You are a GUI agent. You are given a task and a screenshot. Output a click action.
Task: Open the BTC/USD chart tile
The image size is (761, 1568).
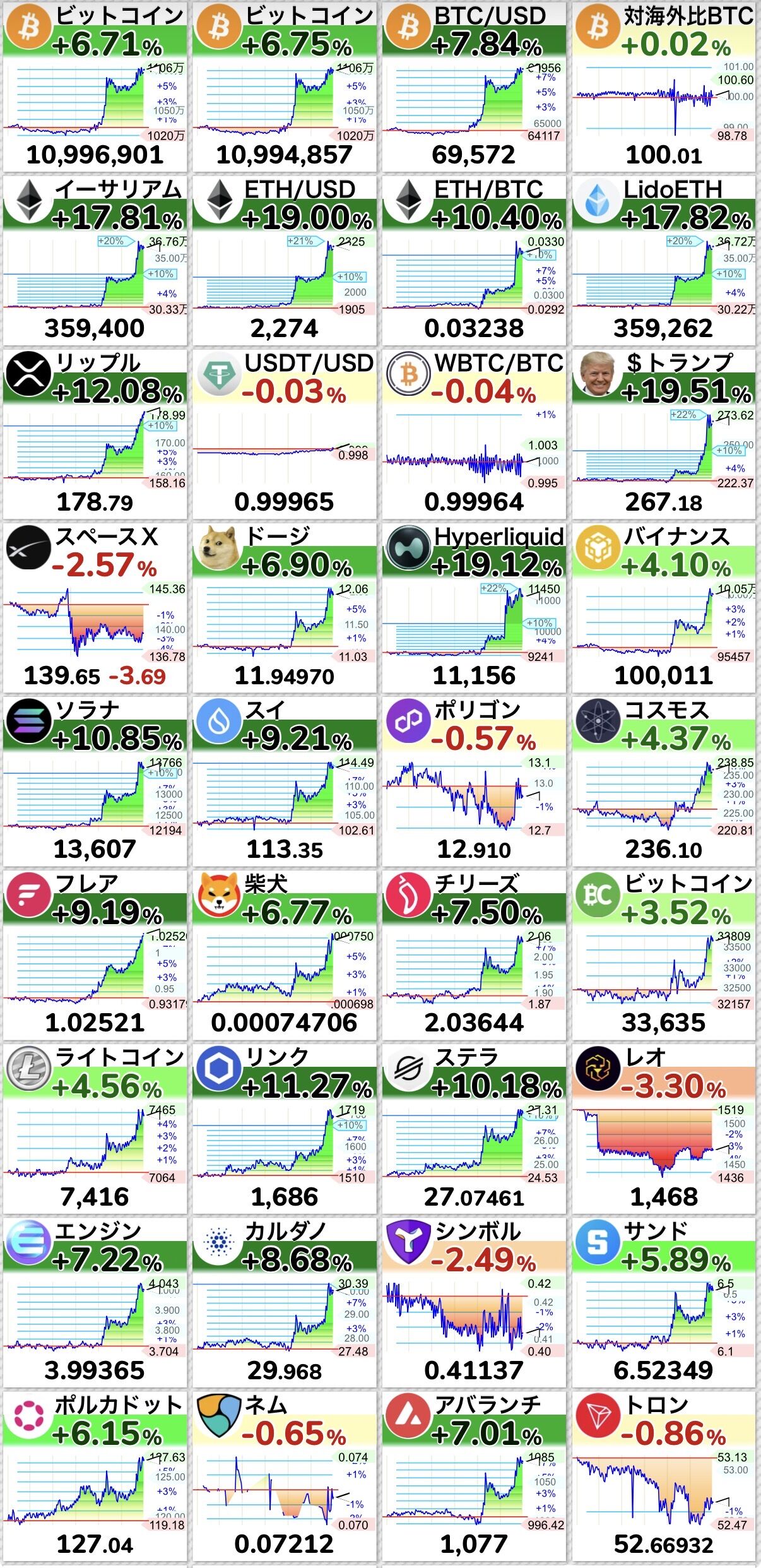(474, 86)
